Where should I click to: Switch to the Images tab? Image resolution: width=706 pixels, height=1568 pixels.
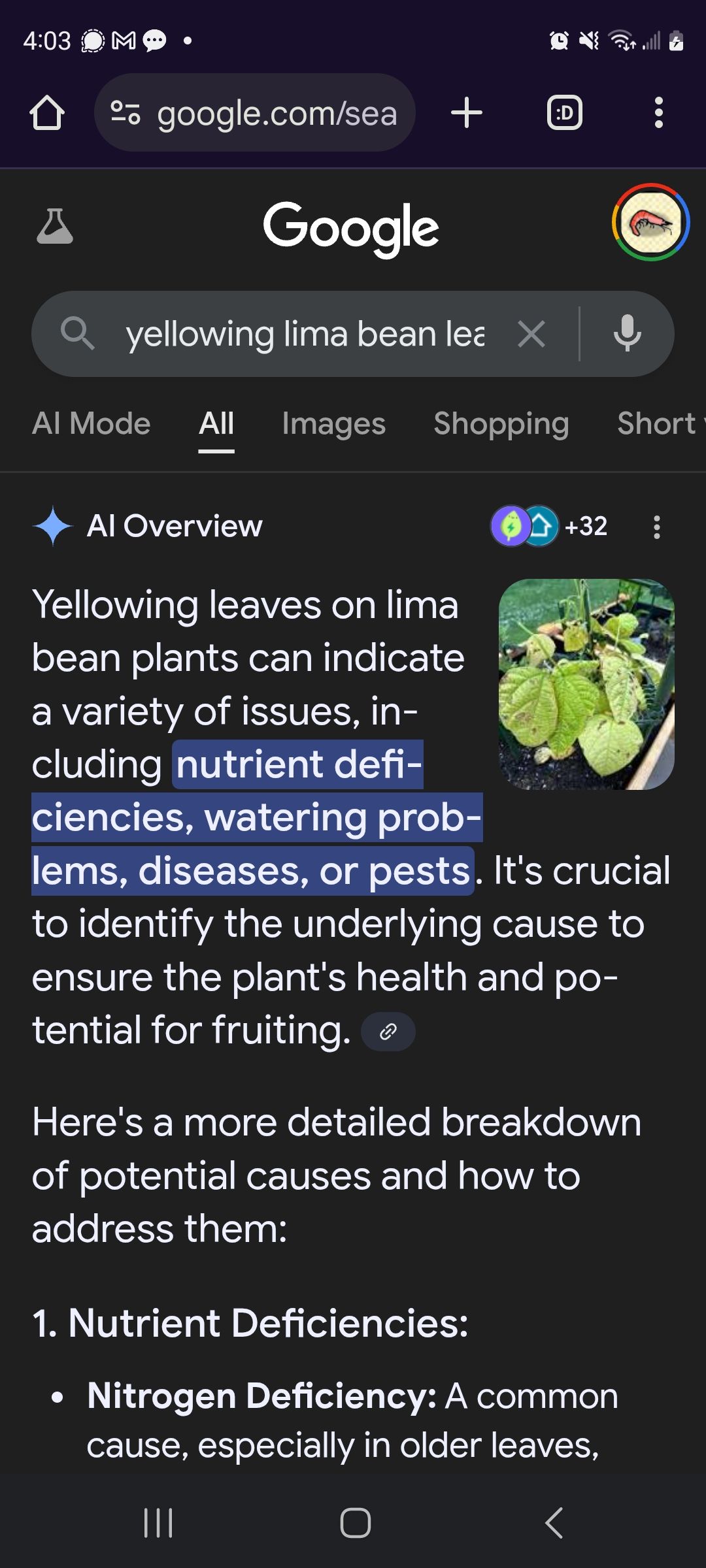pyautogui.click(x=333, y=423)
